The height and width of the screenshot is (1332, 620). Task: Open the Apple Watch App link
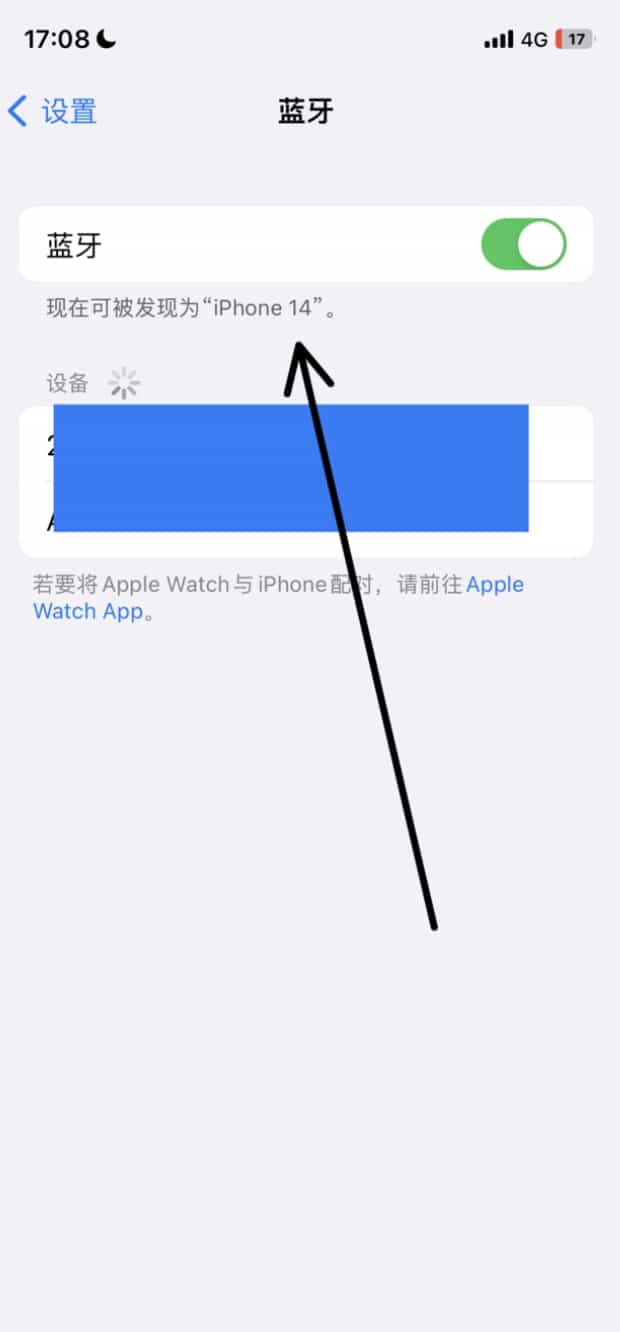(89, 611)
